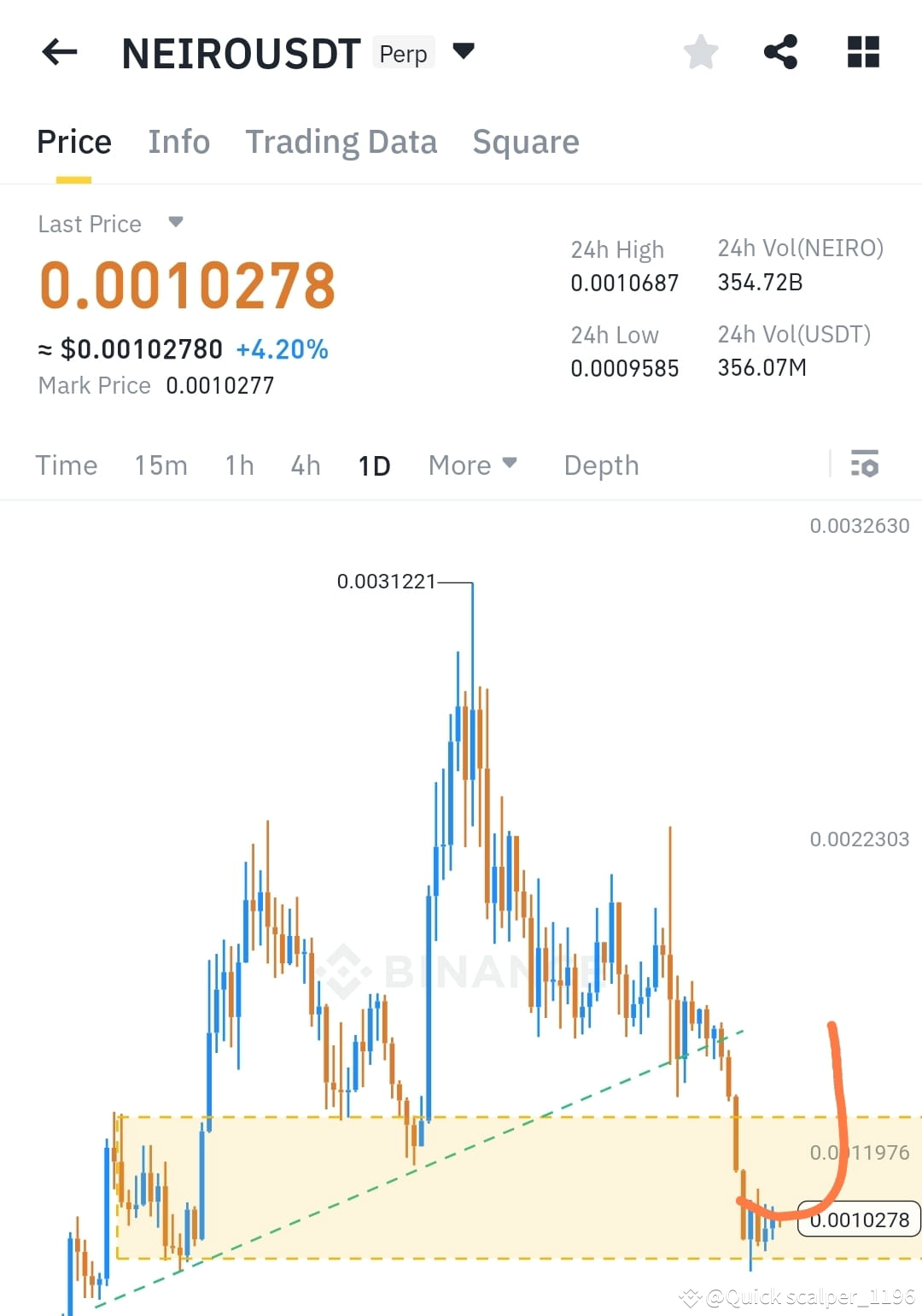Open the Last Price dropdown
The image size is (922, 1316).
coord(175,223)
